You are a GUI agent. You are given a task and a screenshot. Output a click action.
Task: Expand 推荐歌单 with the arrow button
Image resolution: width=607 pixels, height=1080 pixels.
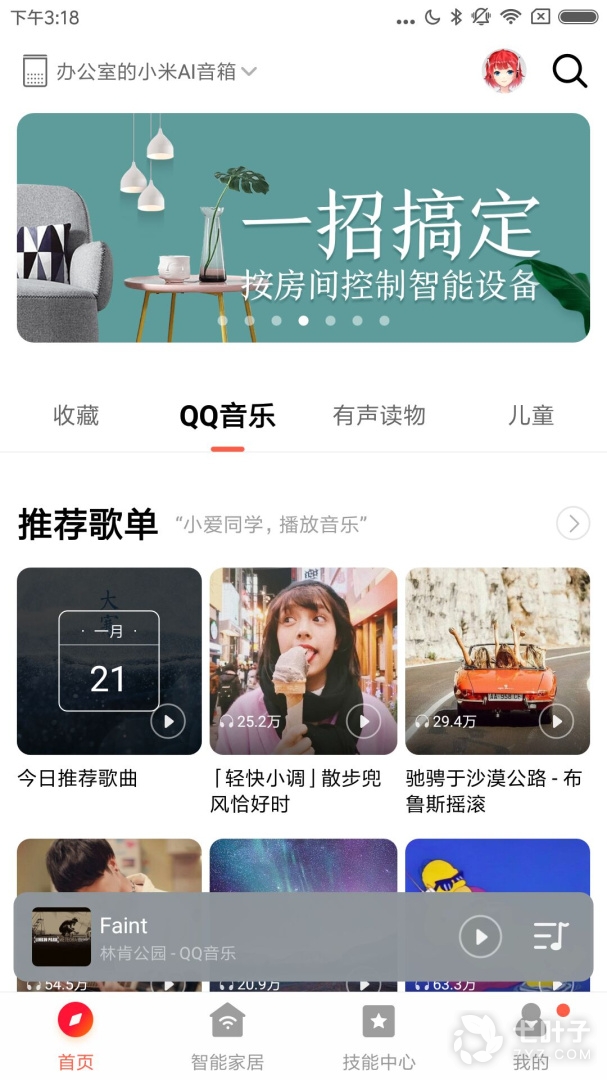573,523
